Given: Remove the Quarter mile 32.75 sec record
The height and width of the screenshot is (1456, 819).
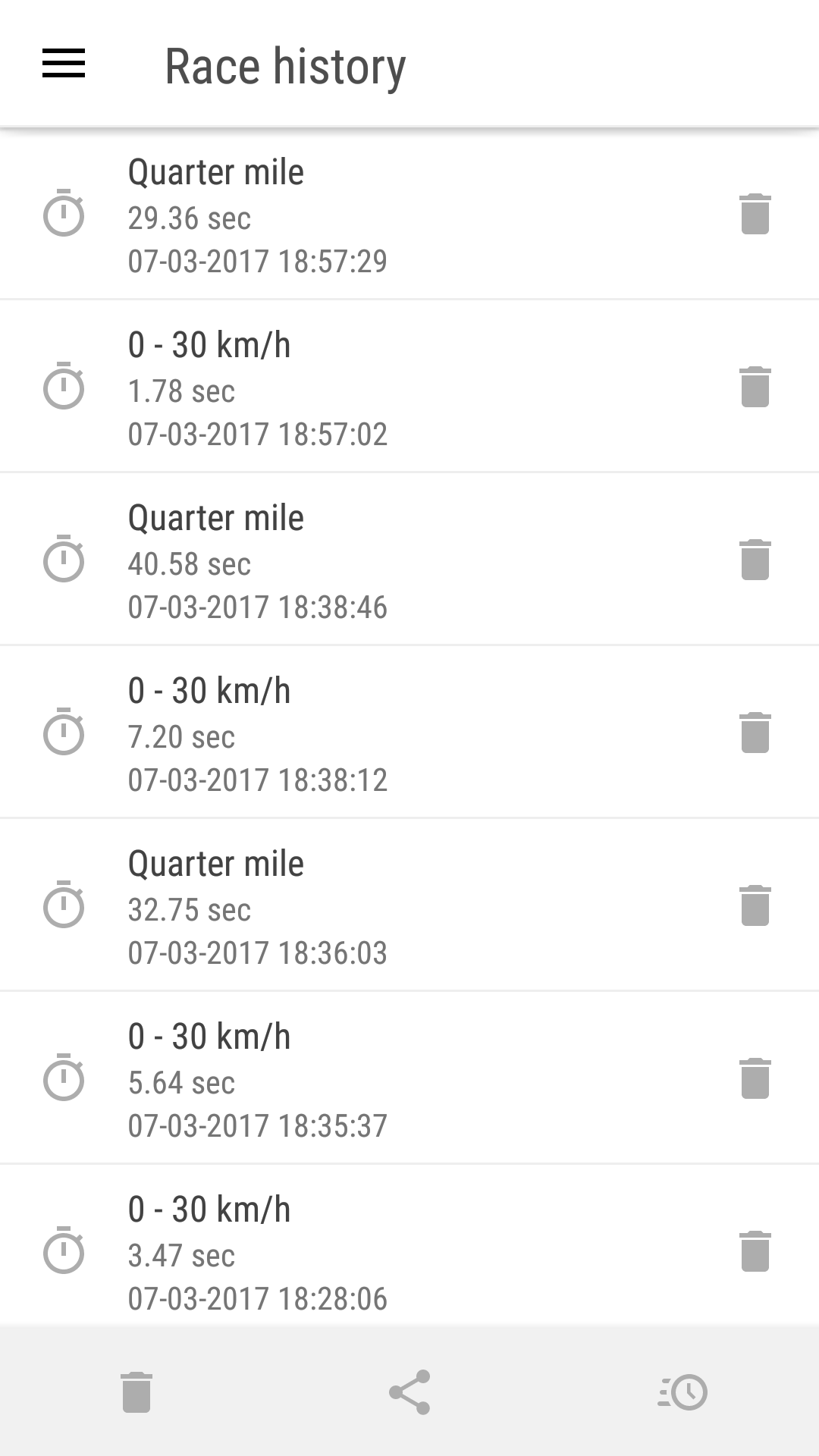Looking at the screenshot, I should 755,905.
